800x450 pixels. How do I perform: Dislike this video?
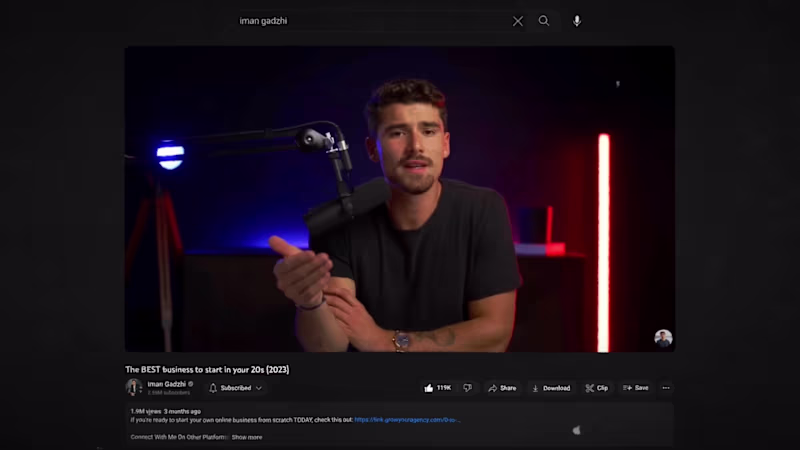pos(467,388)
